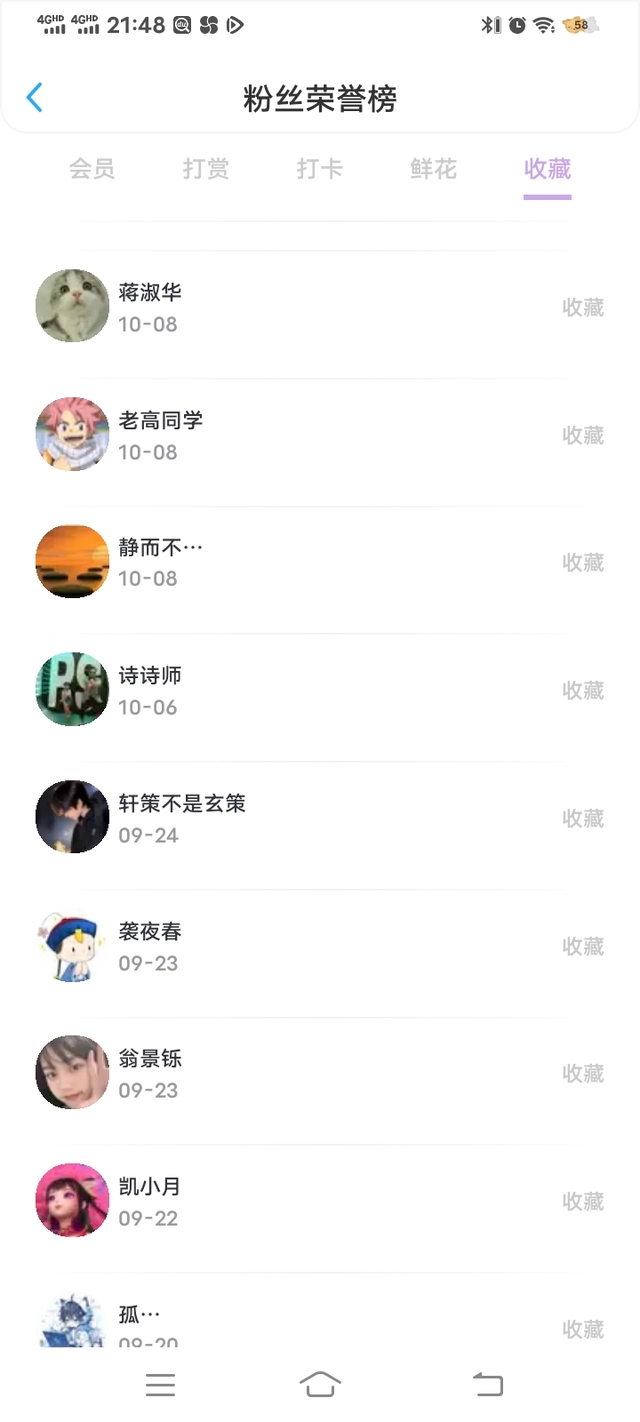The width and height of the screenshot is (640, 1422).
Task: Tap the system home button
Action: [x=320, y=1384]
